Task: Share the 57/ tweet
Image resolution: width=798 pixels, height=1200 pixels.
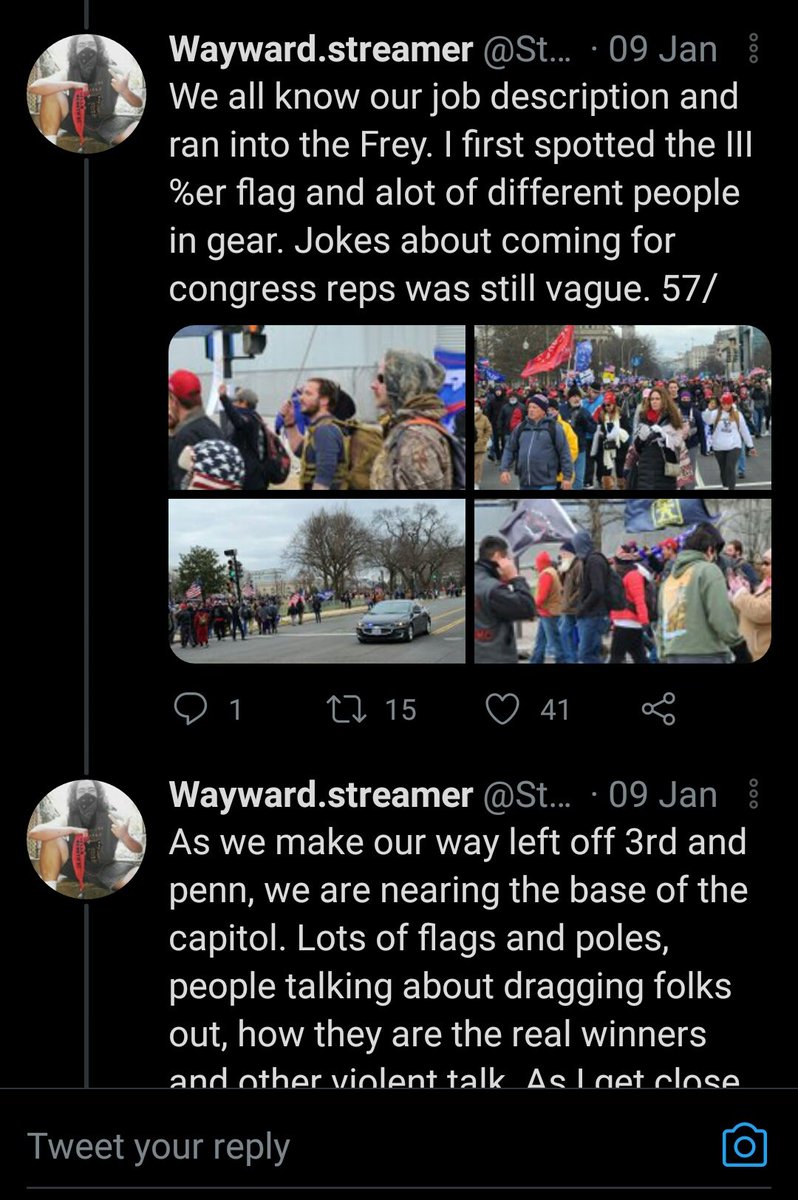Action: 658,709
